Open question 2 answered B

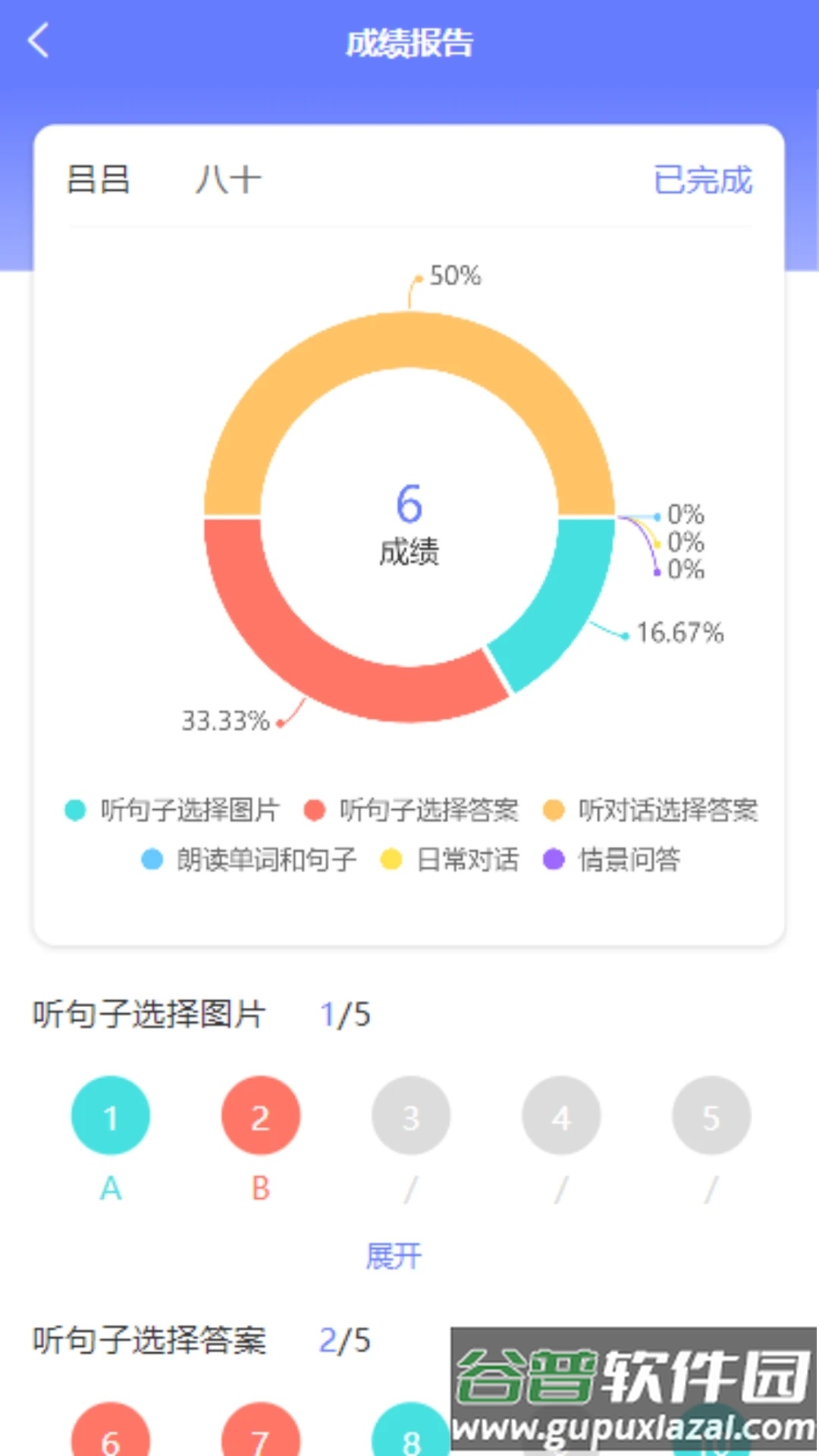(x=260, y=1116)
